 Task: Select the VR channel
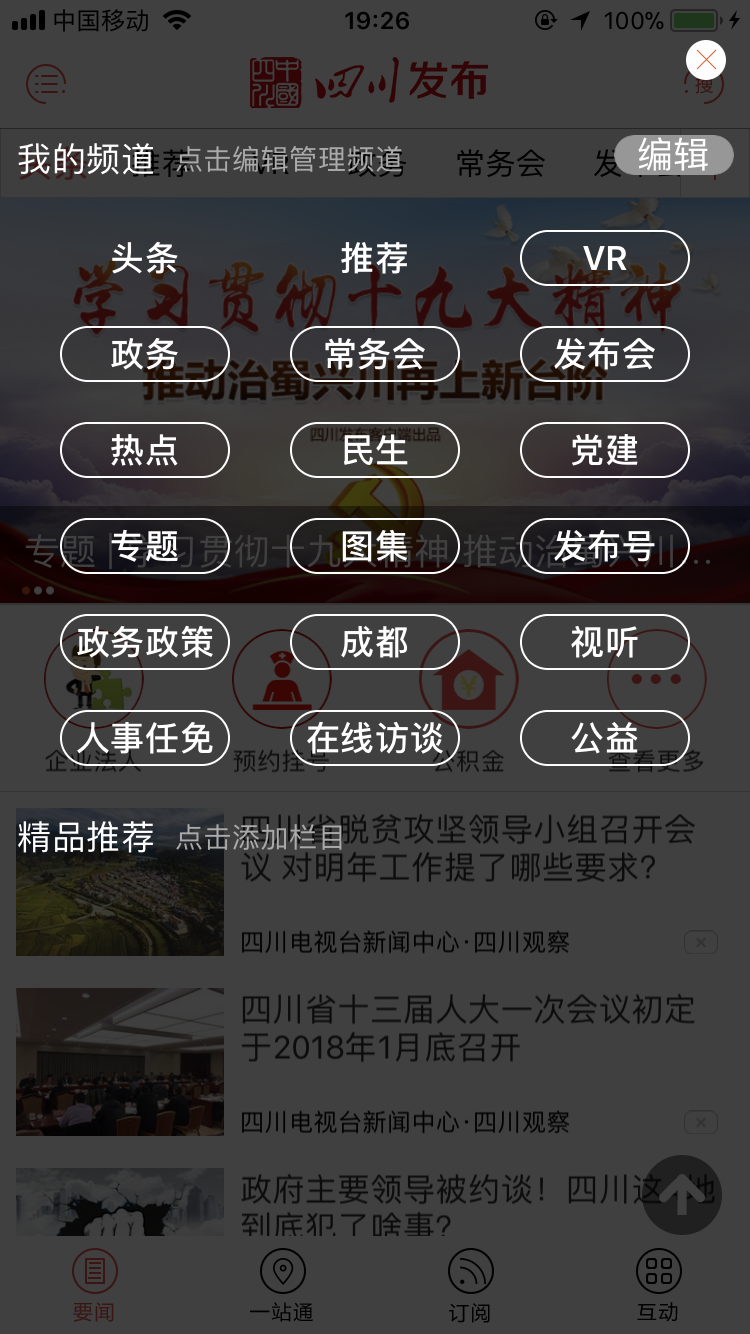pos(605,258)
